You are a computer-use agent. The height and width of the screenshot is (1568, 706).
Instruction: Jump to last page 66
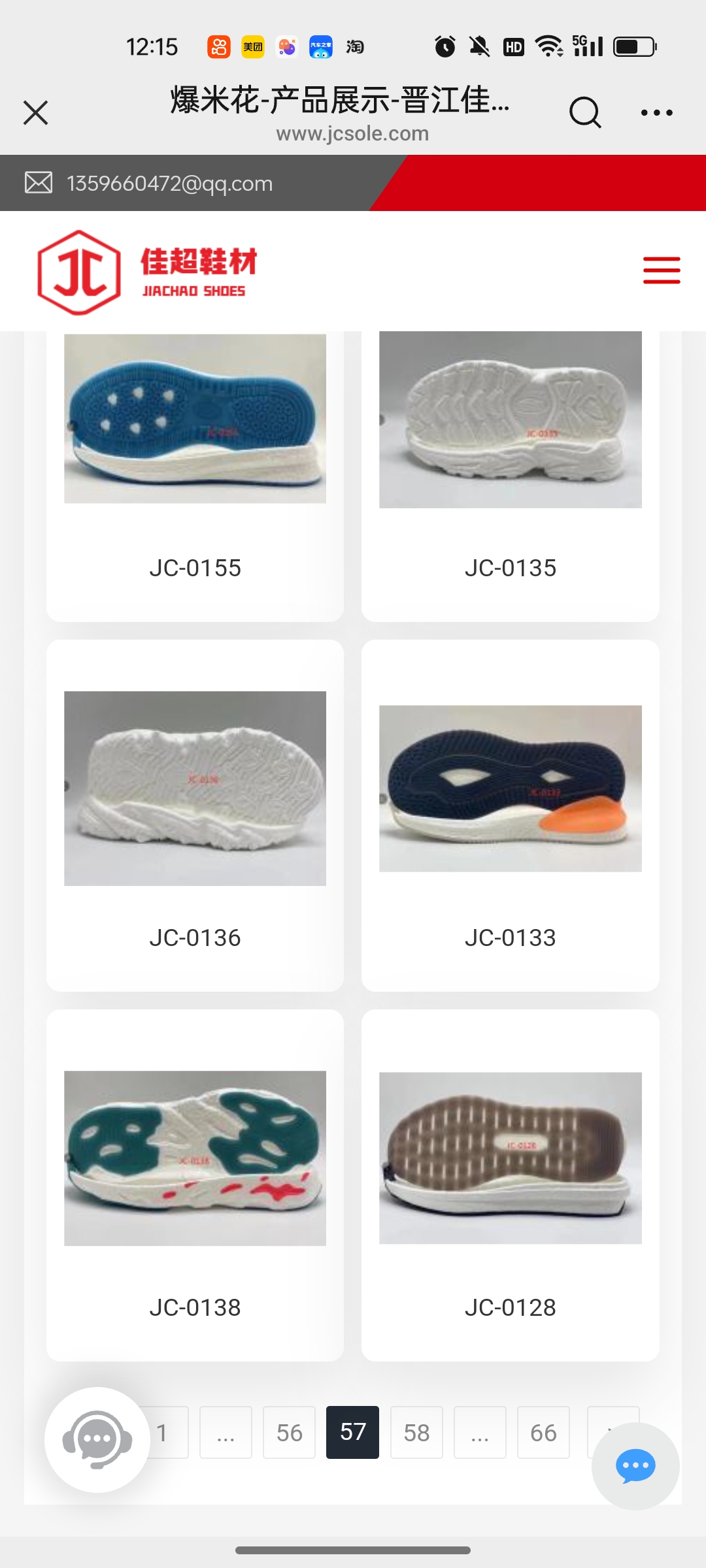[543, 1432]
